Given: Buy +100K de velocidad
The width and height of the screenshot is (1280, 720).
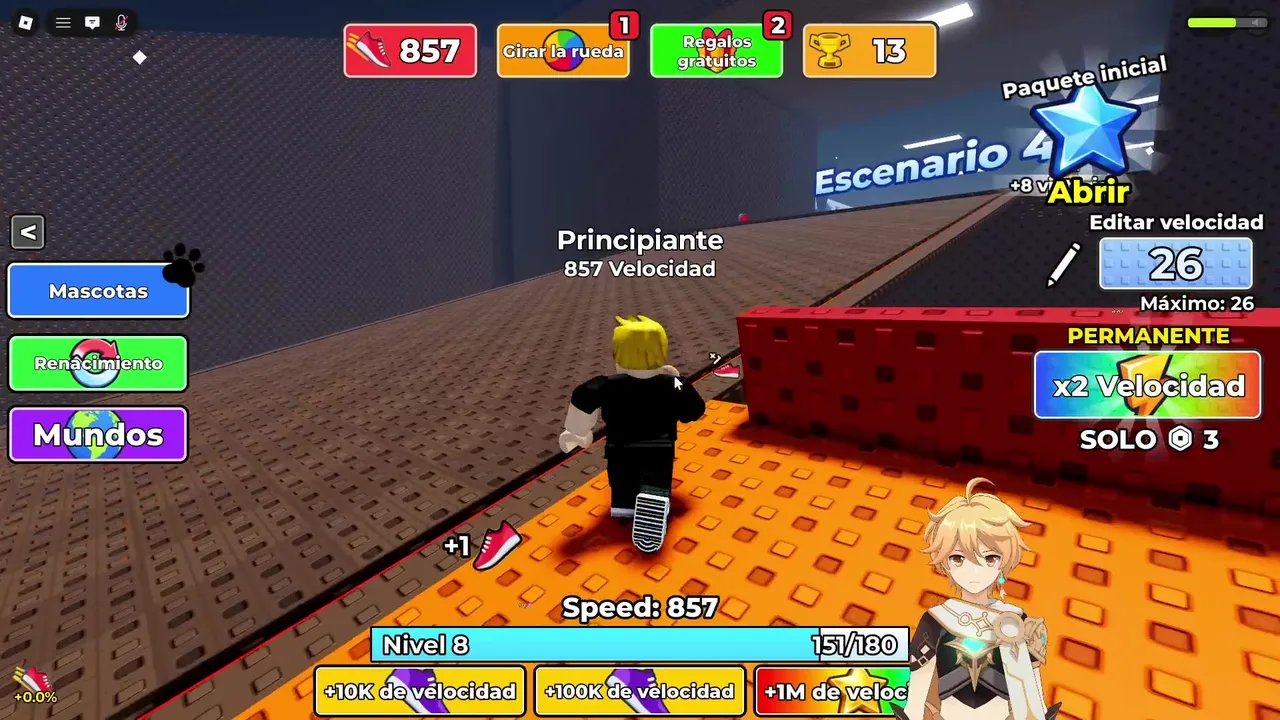Looking at the screenshot, I should [x=640, y=691].
